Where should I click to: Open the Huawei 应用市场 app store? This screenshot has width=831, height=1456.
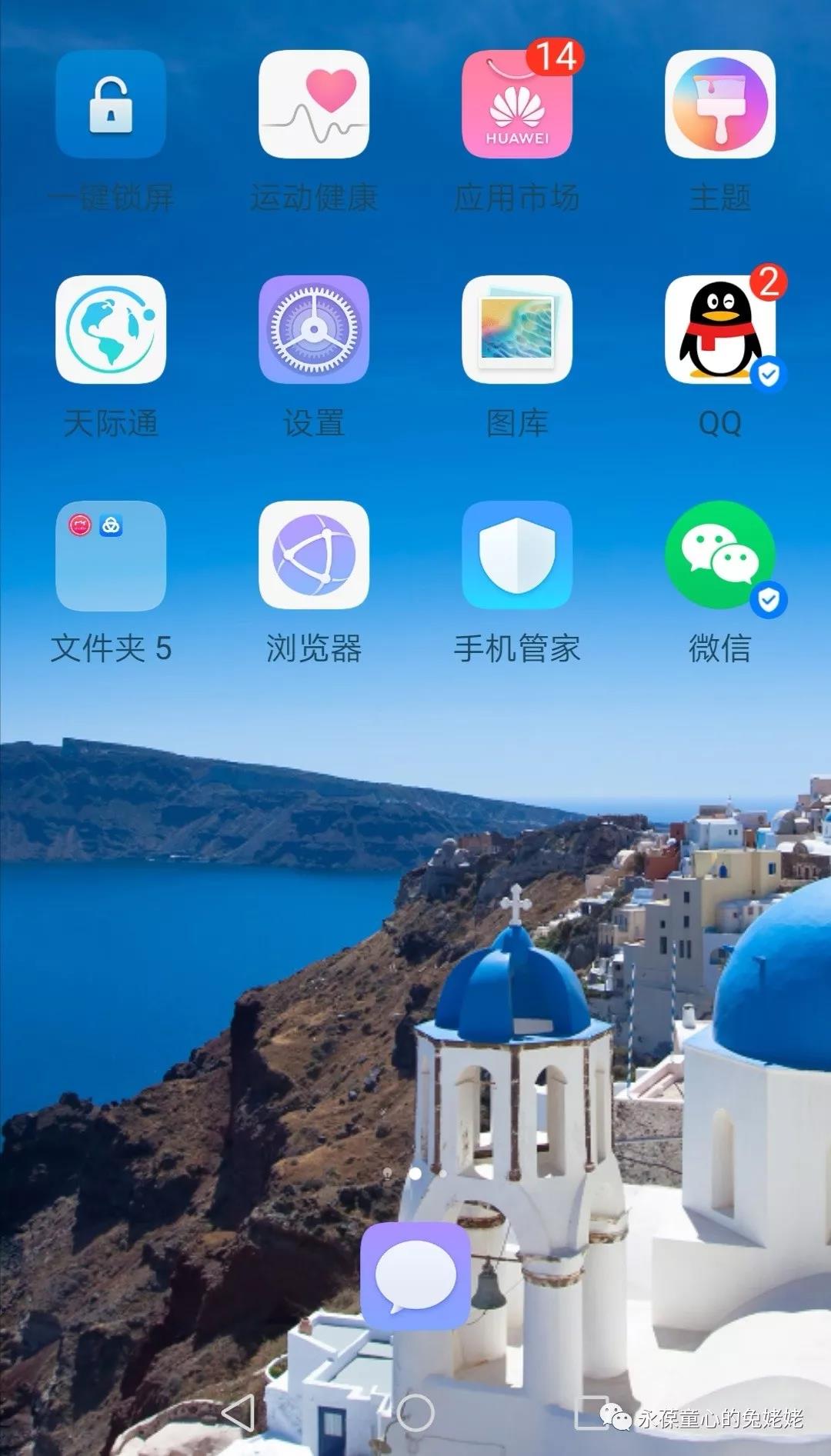pos(517,105)
